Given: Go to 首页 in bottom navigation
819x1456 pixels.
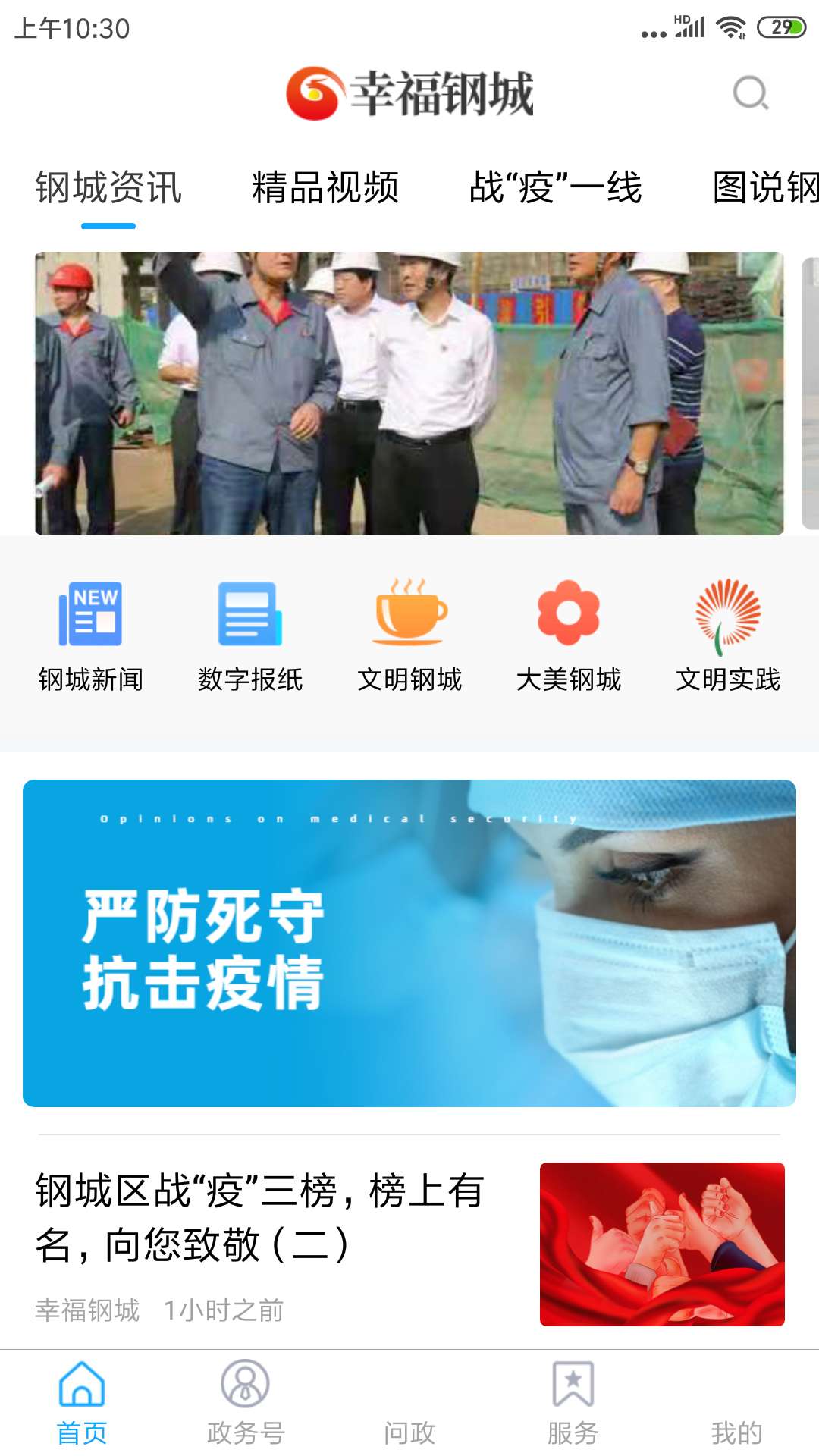Looking at the screenshot, I should [x=82, y=1403].
